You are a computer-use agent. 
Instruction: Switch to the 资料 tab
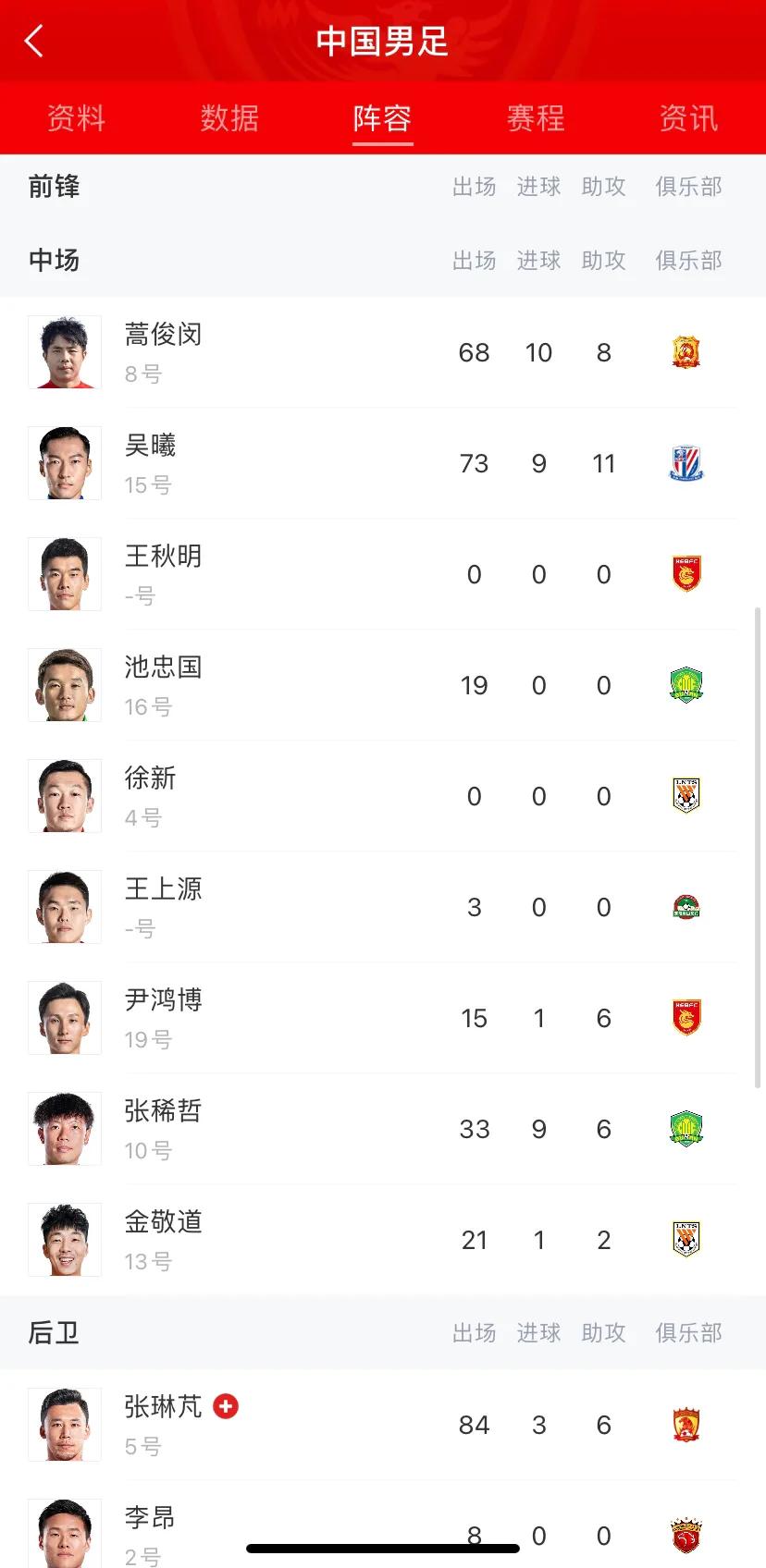coord(76,118)
